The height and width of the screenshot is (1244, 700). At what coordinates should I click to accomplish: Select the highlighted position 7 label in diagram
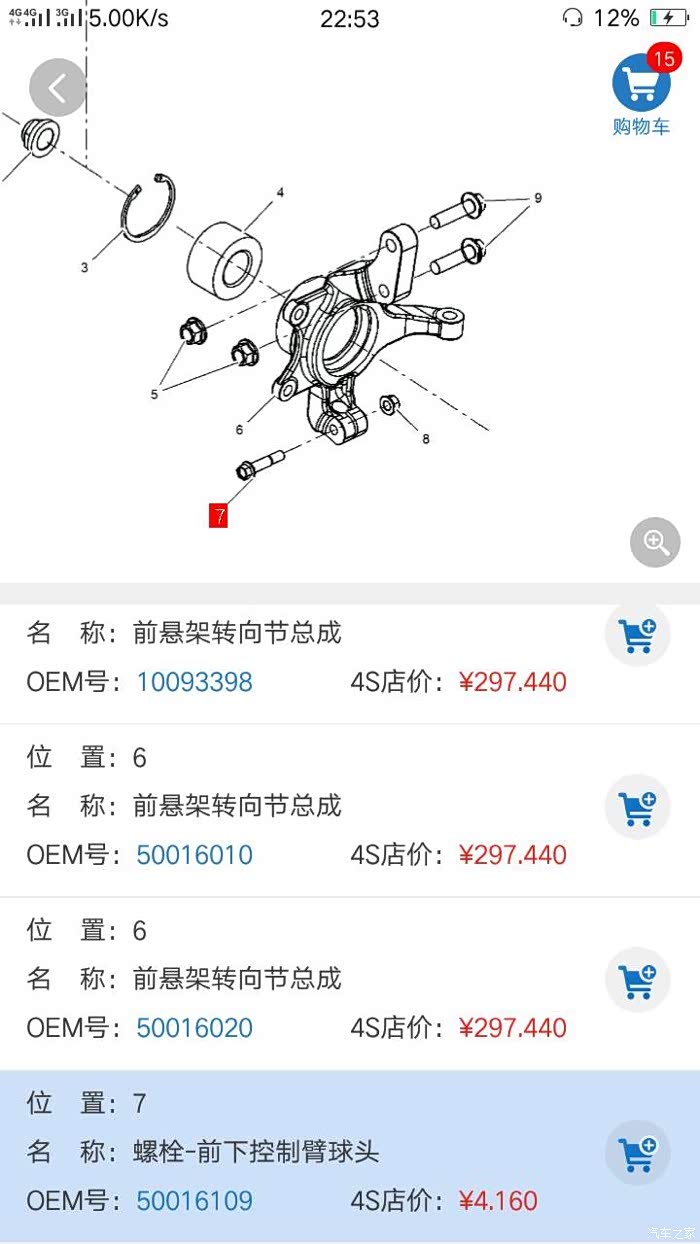(218, 516)
